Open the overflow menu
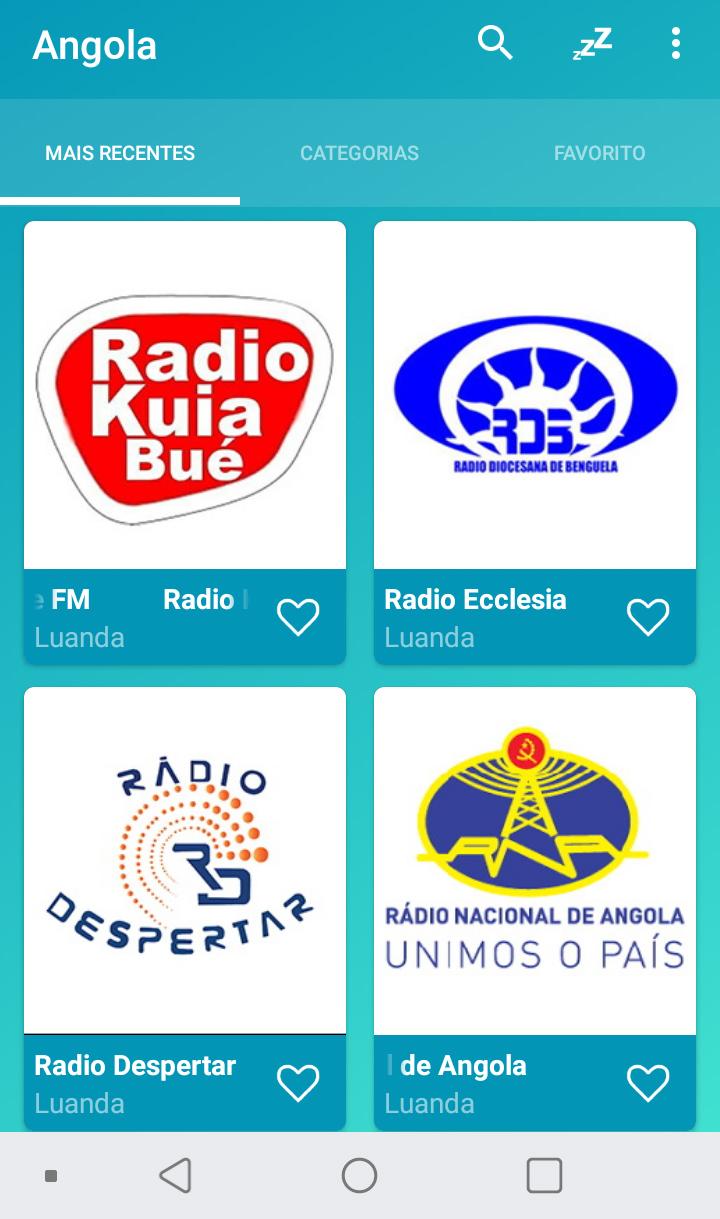The image size is (720, 1219). (x=676, y=44)
